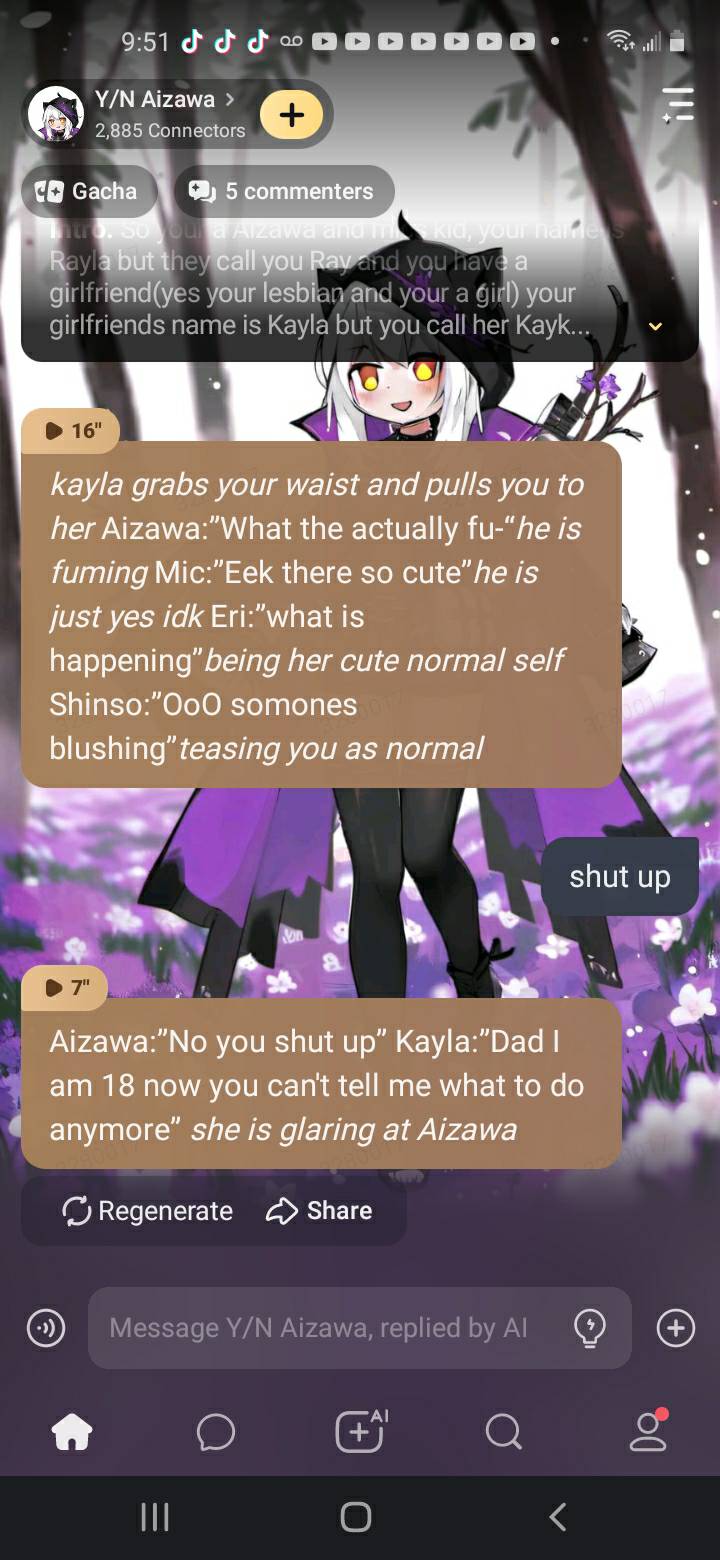Go to the Home tab

click(x=72, y=1433)
